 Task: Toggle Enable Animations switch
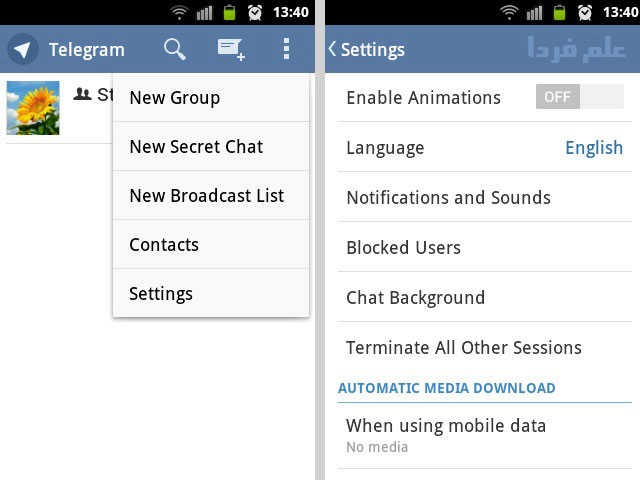coord(579,98)
